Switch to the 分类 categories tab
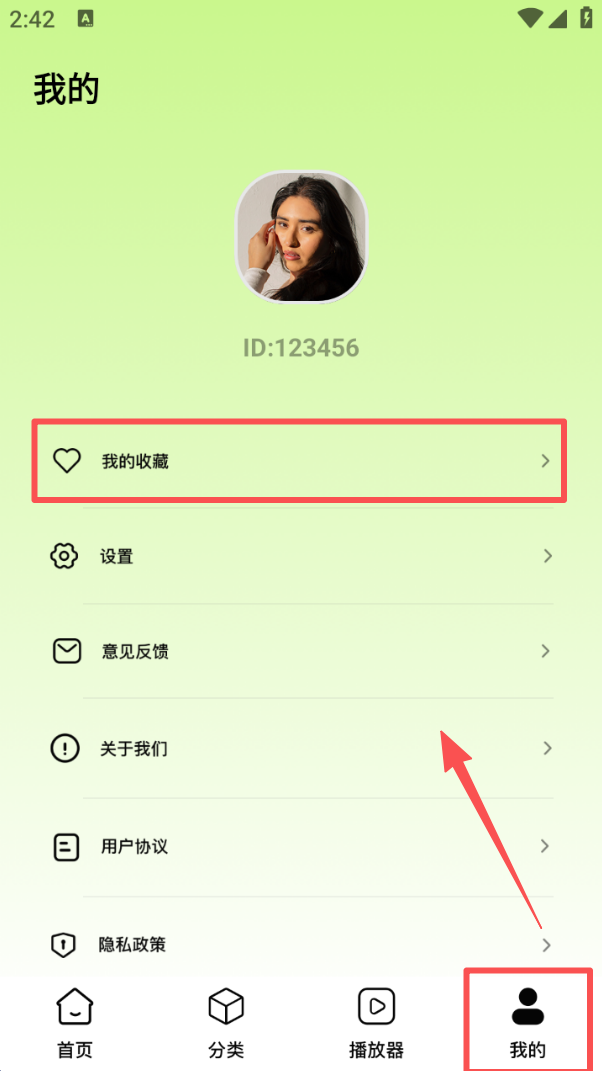The image size is (602, 1071). (x=226, y=1022)
